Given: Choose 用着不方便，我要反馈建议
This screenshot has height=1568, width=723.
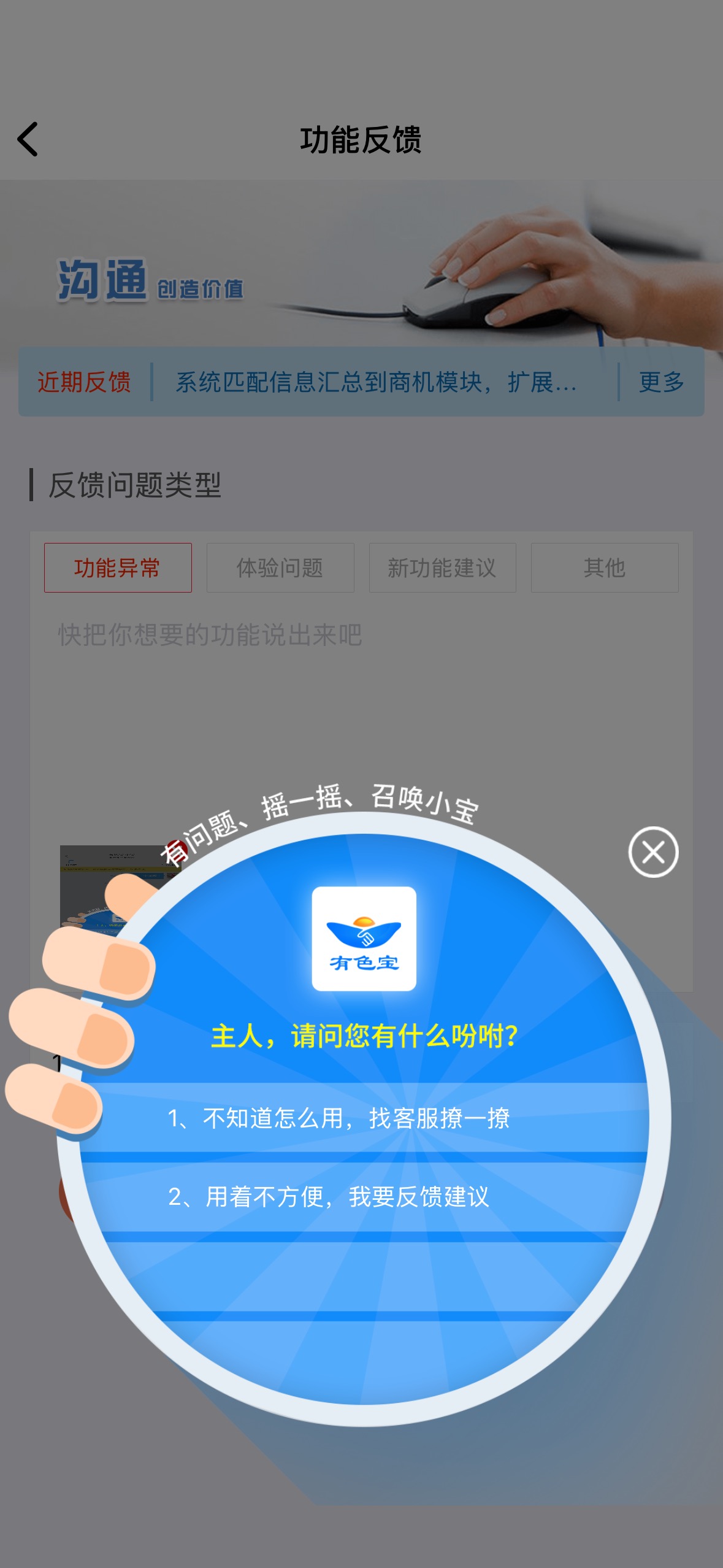Looking at the screenshot, I should click(363, 1196).
